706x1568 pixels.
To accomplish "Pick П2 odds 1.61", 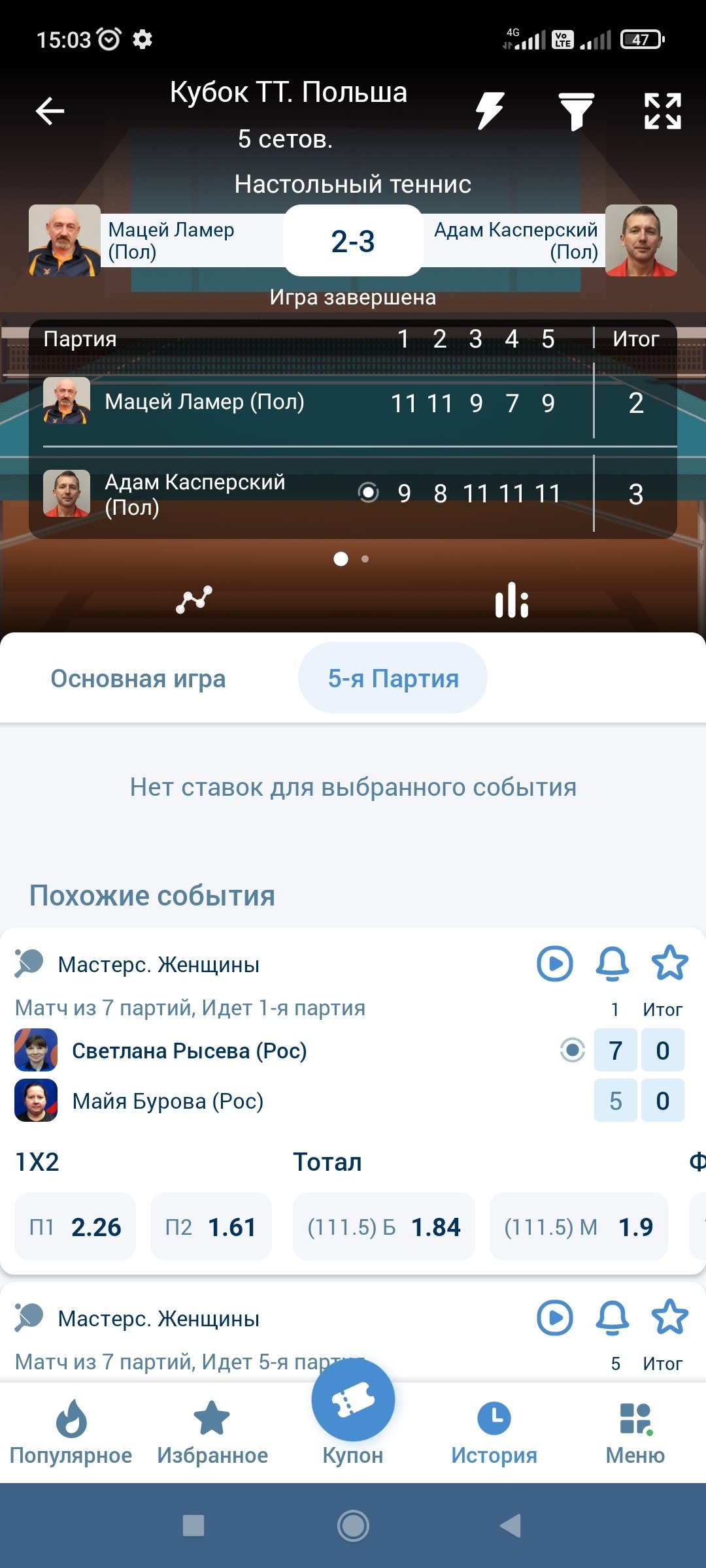I will tap(210, 1227).
